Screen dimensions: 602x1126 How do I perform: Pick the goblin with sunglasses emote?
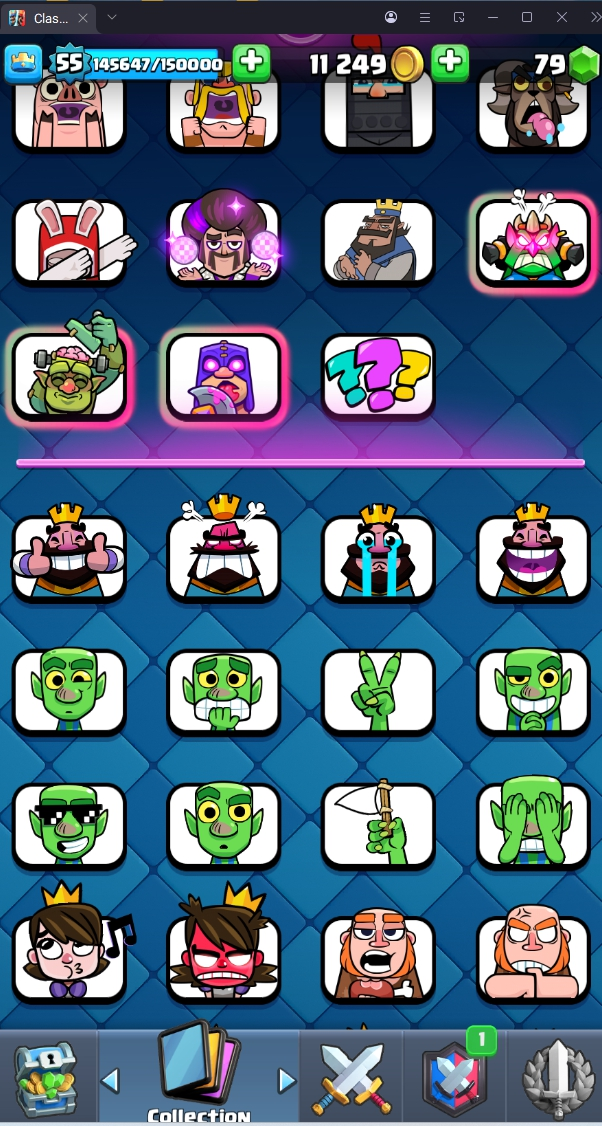point(69,824)
